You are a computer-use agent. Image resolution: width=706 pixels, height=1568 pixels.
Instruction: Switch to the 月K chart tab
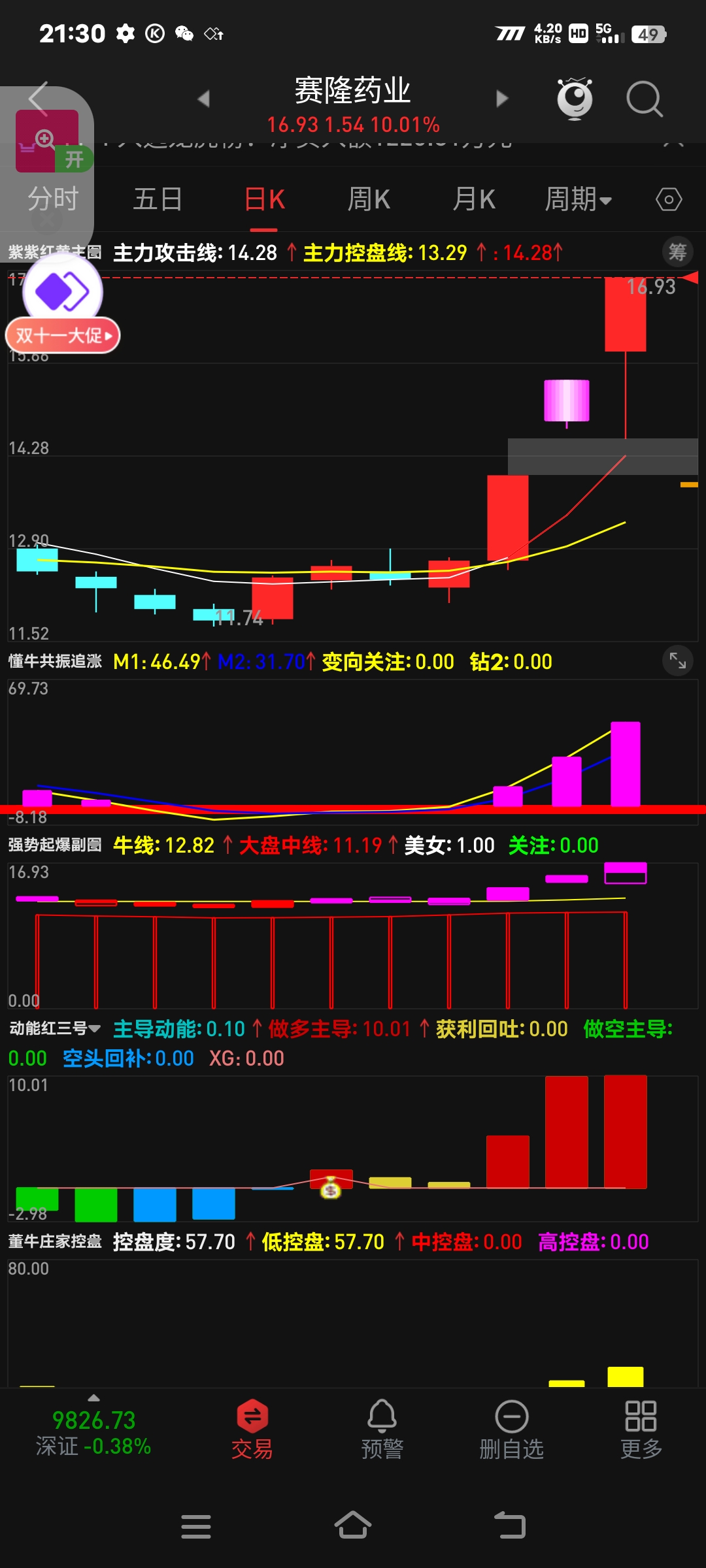(x=474, y=199)
